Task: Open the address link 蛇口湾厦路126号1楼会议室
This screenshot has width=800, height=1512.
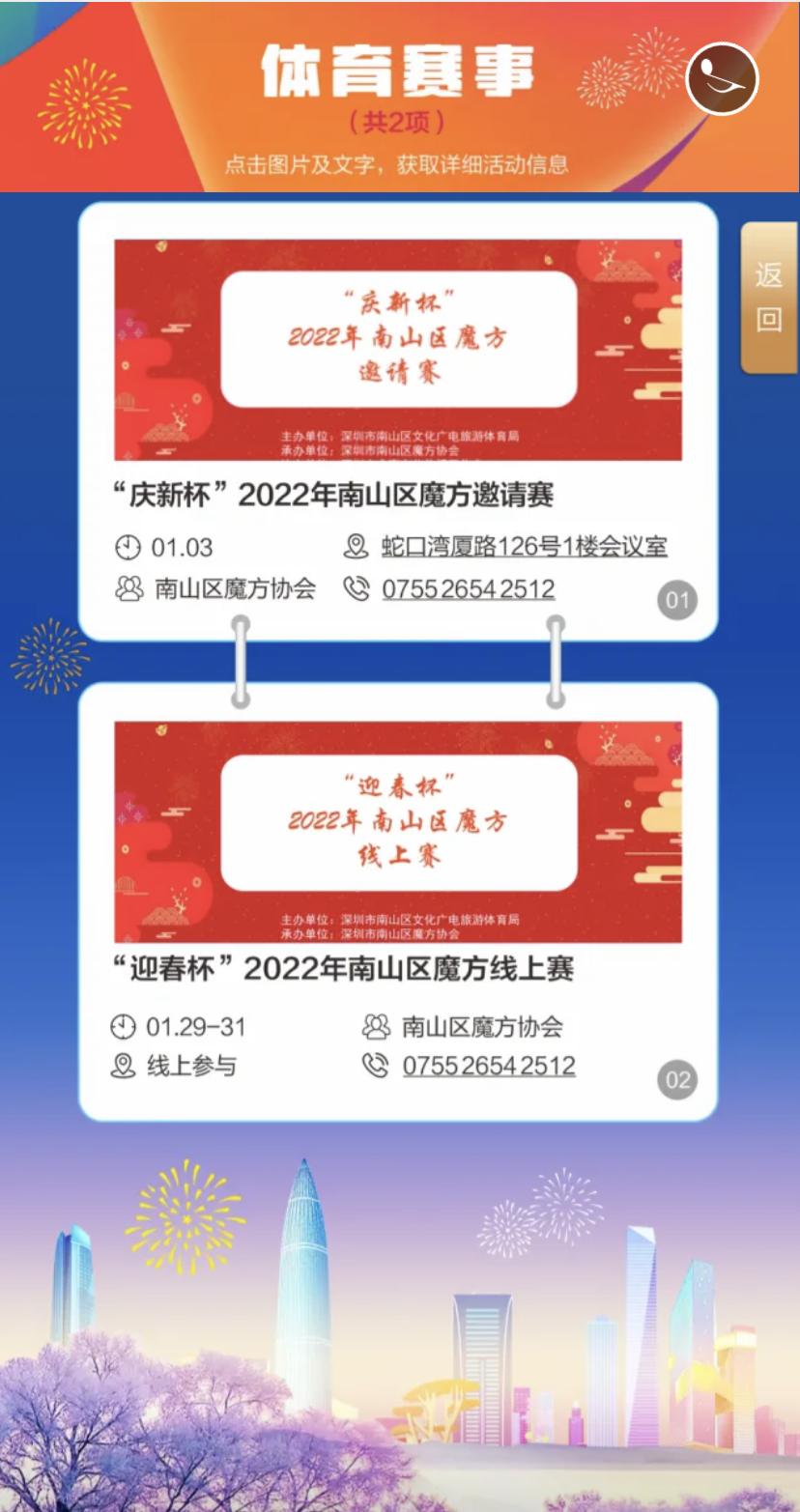Action: (x=524, y=548)
